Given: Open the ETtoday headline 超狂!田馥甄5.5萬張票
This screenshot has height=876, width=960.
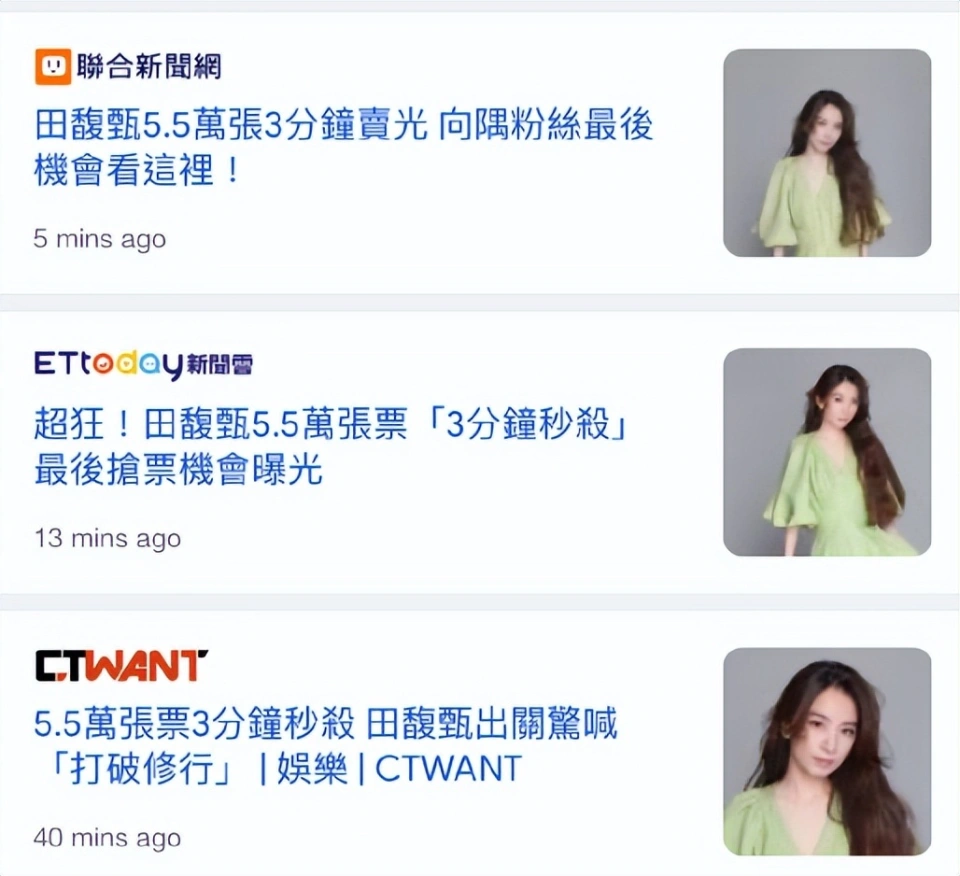Looking at the screenshot, I should (335, 447).
